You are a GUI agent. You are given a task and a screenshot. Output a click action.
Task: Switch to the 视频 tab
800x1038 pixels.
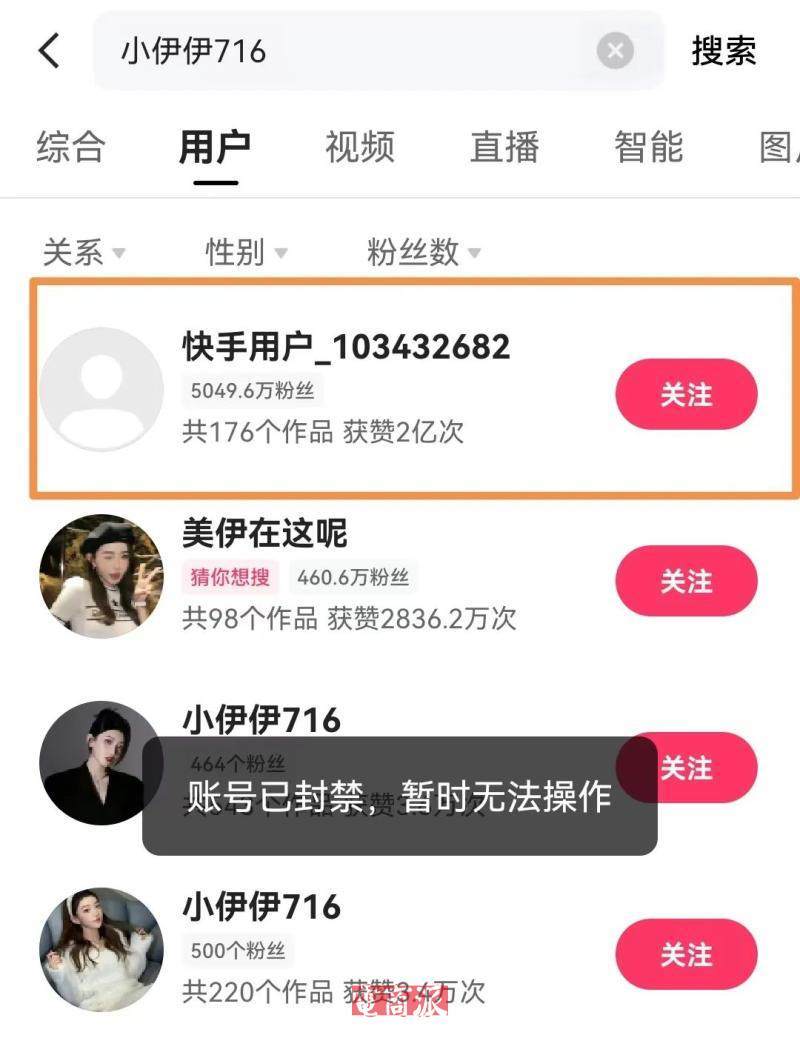[x=360, y=147]
